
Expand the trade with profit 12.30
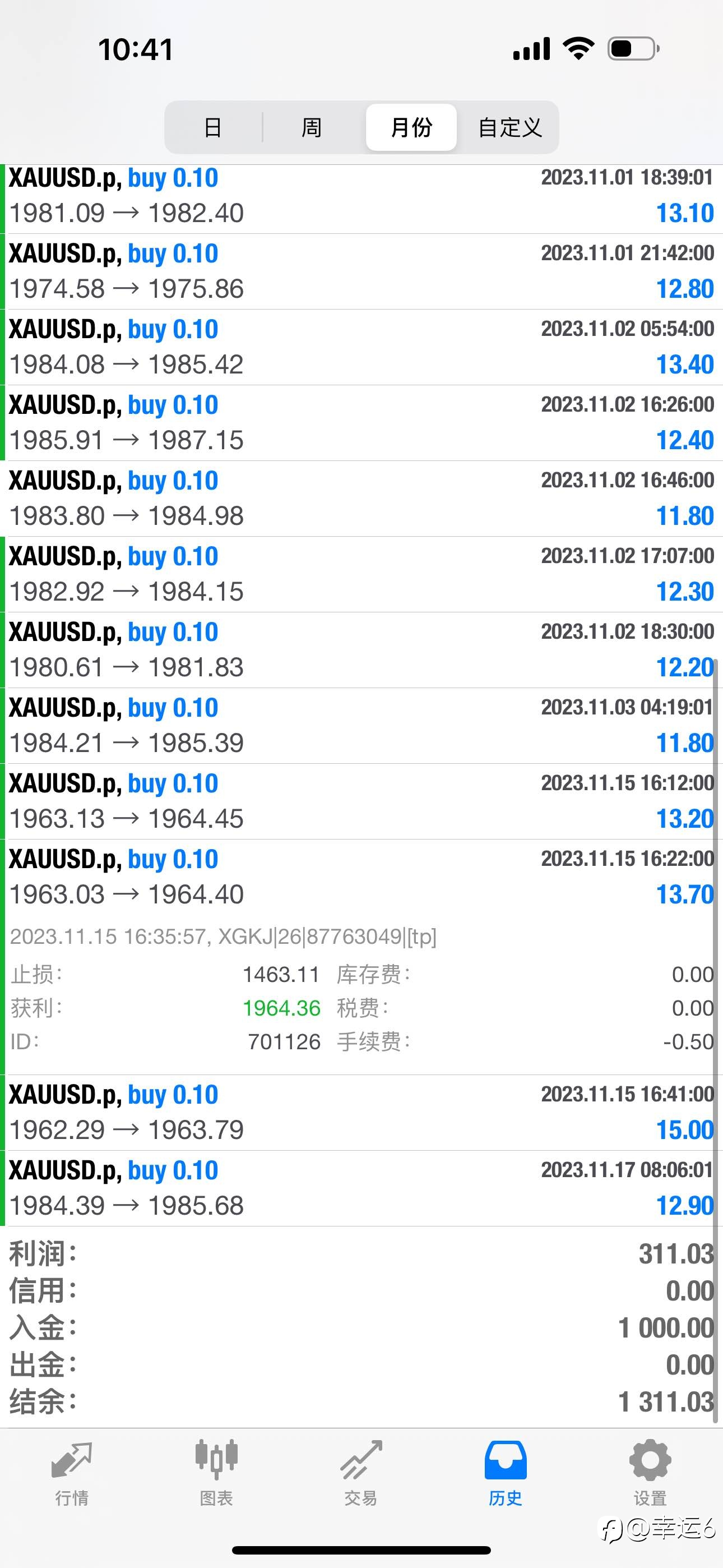tap(361, 575)
